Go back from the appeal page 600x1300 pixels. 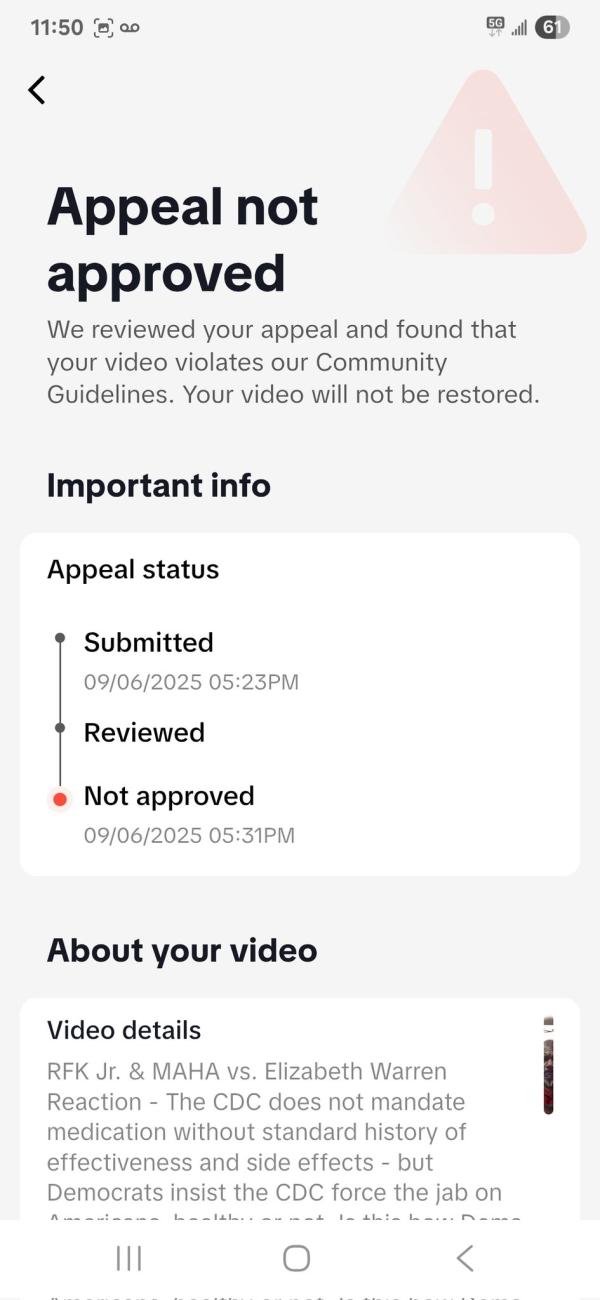click(37, 90)
